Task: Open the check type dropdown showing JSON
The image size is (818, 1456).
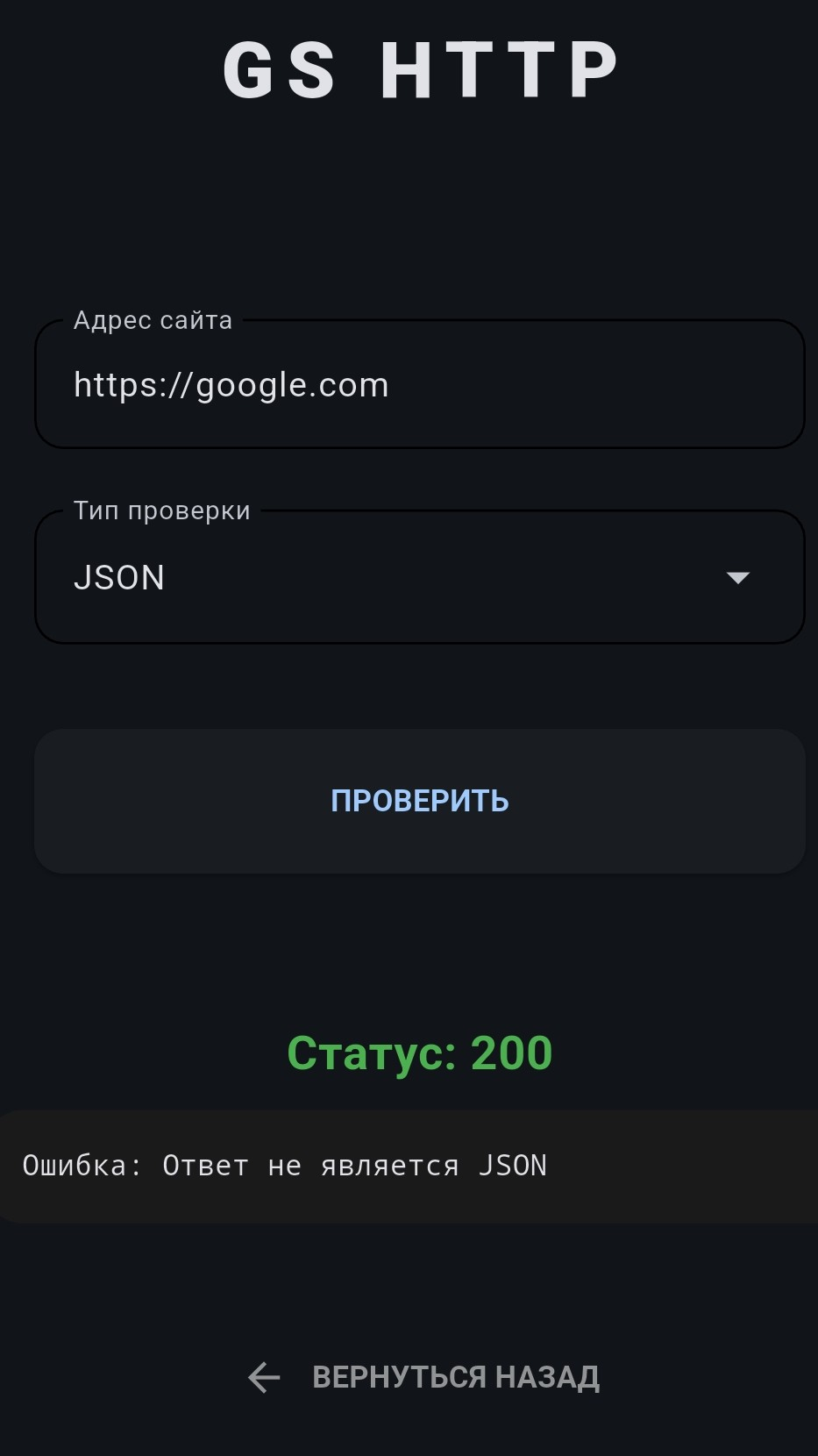Action: point(419,576)
